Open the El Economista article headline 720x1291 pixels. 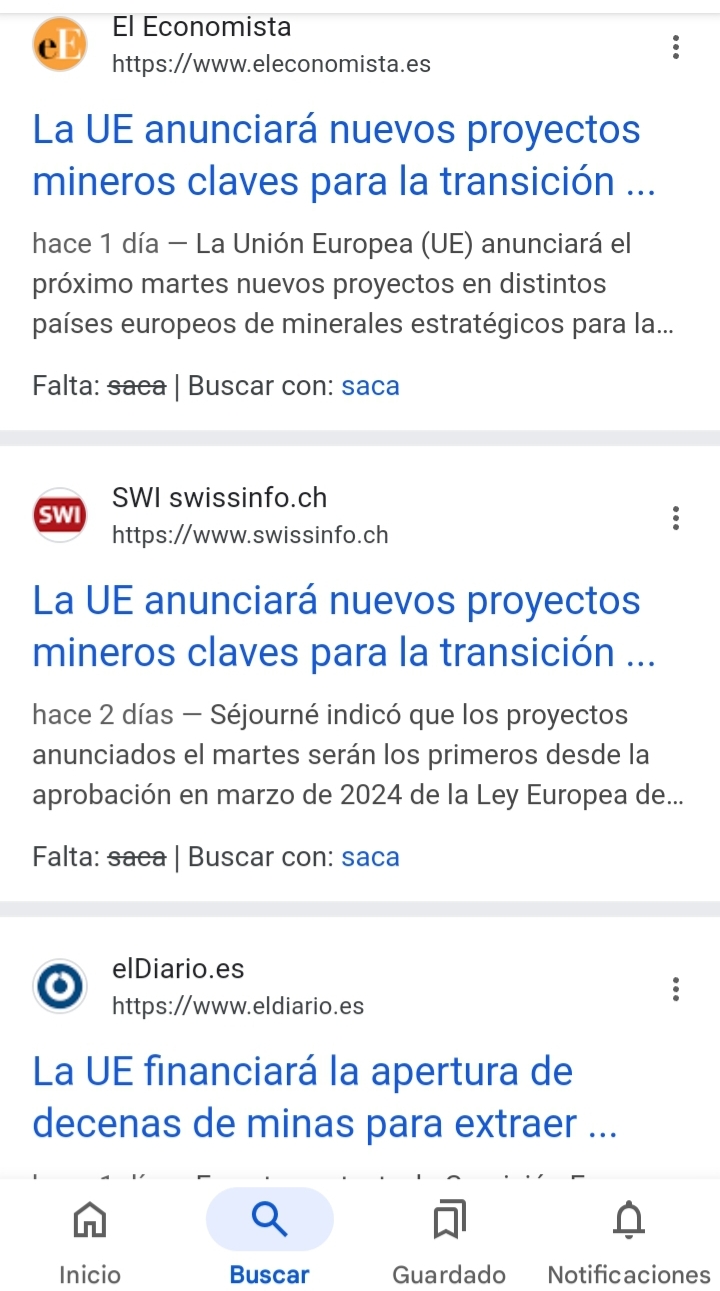(x=344, y=156)
